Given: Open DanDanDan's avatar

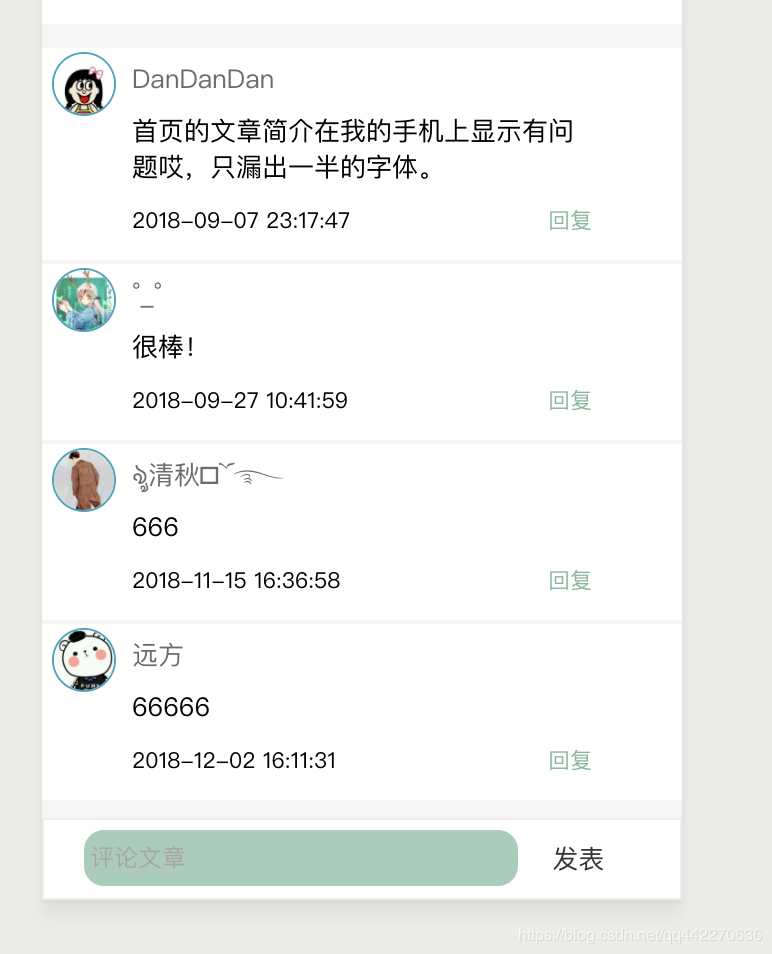Looking at the screenshot, I should pos(84,84).
